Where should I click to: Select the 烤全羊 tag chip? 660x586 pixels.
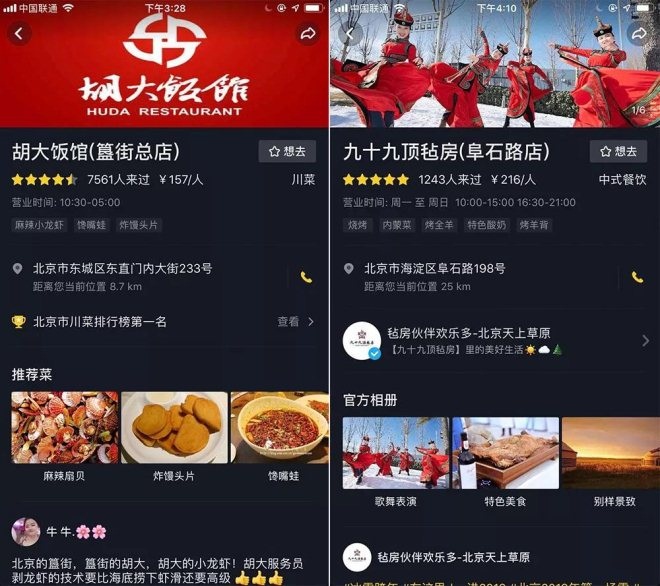tap(439, 225)
